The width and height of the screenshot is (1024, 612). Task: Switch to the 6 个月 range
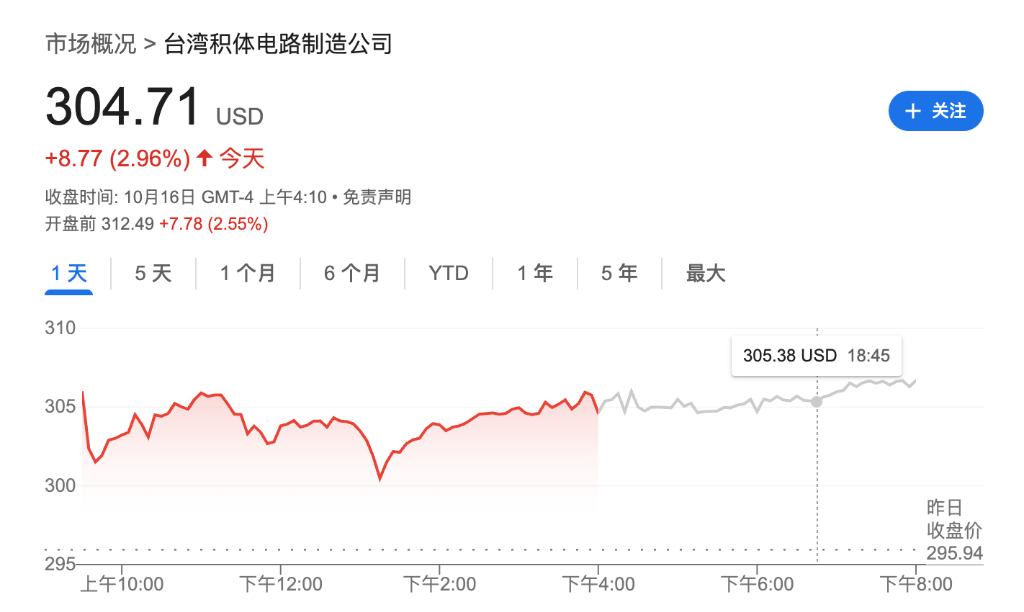352,273
